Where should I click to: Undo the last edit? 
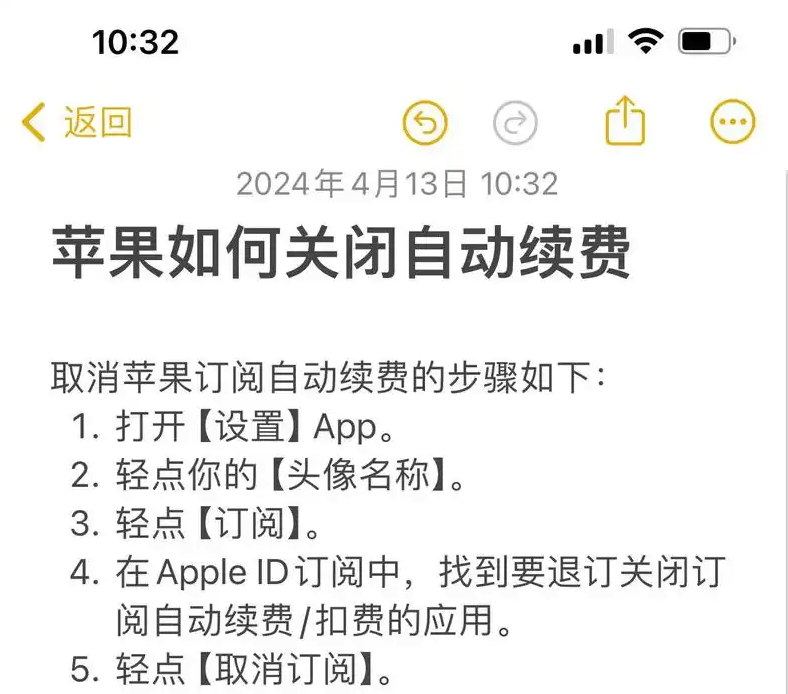click(425, 123)
